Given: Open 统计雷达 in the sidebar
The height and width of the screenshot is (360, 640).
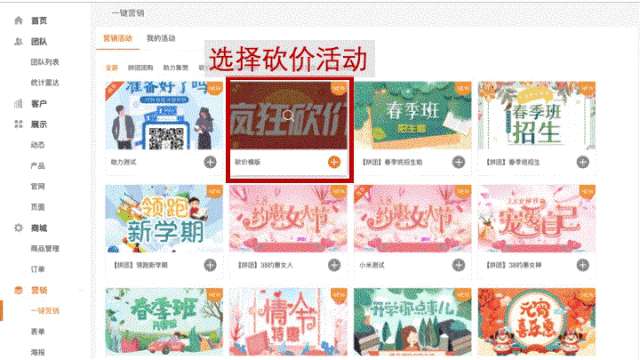Looking at the screenshot, I should pyautogui.click(x=44, y=83).
